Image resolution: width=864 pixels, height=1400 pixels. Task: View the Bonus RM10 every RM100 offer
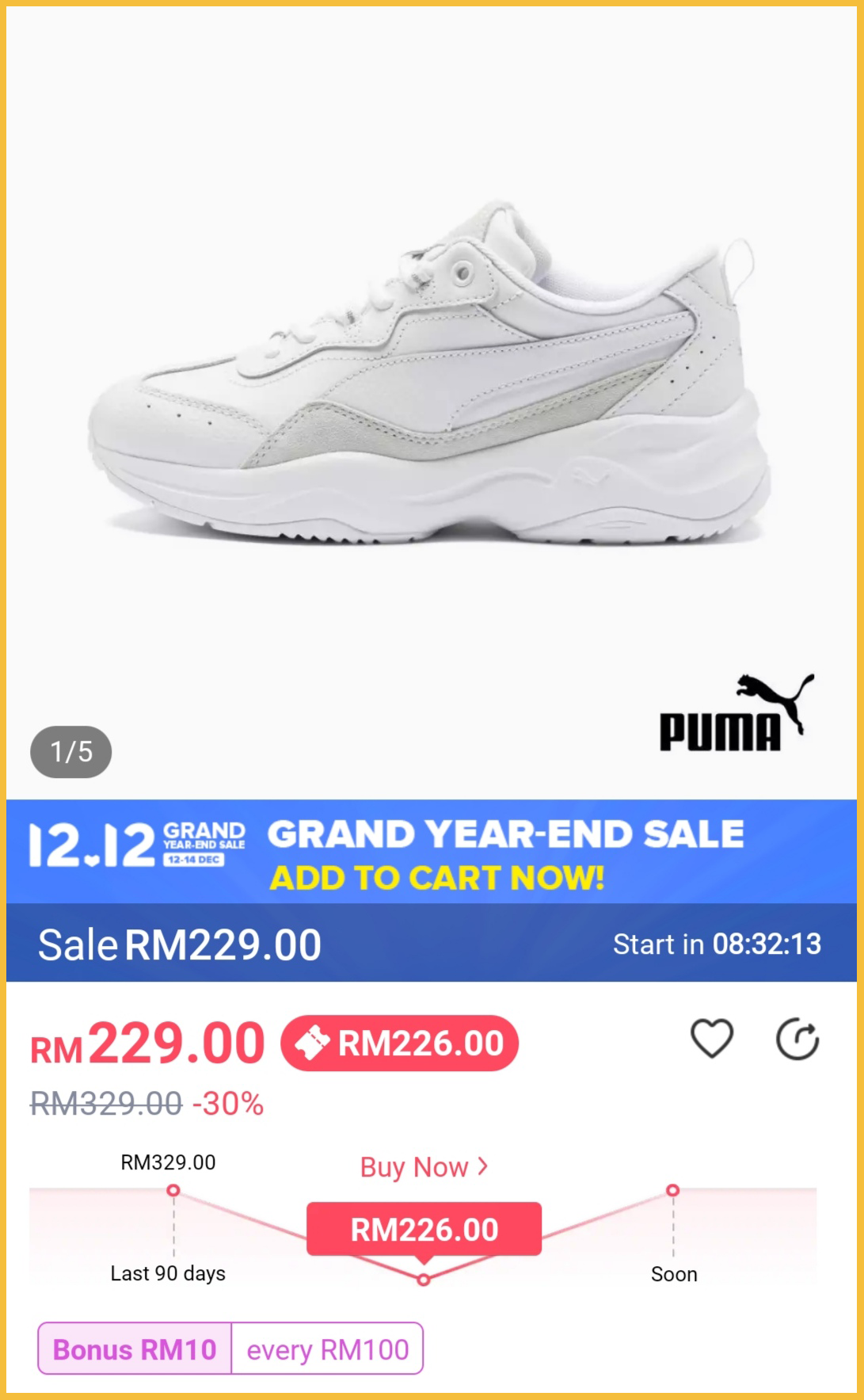pyautogui.click(x=230, y=1349)
